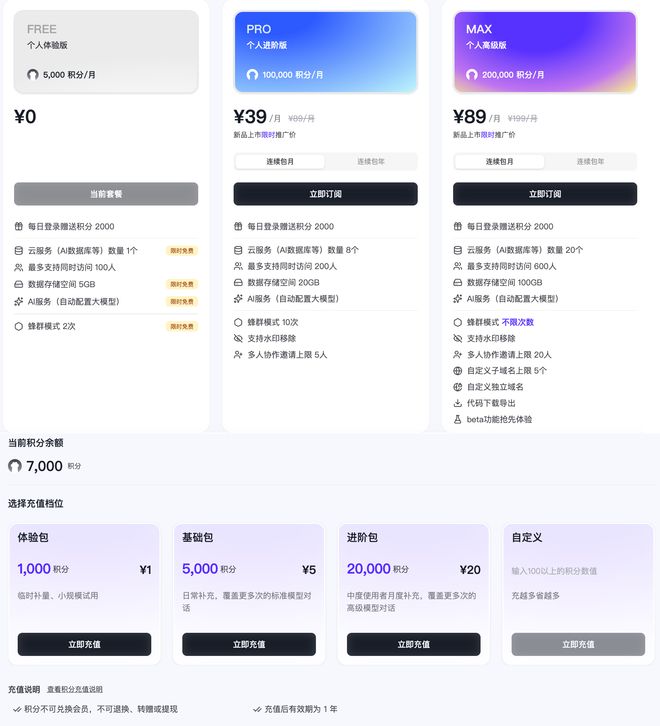
Task: Recharge the 体验包 1,000 credits pack
Action: pyautogui.click(x=84, y=644)
